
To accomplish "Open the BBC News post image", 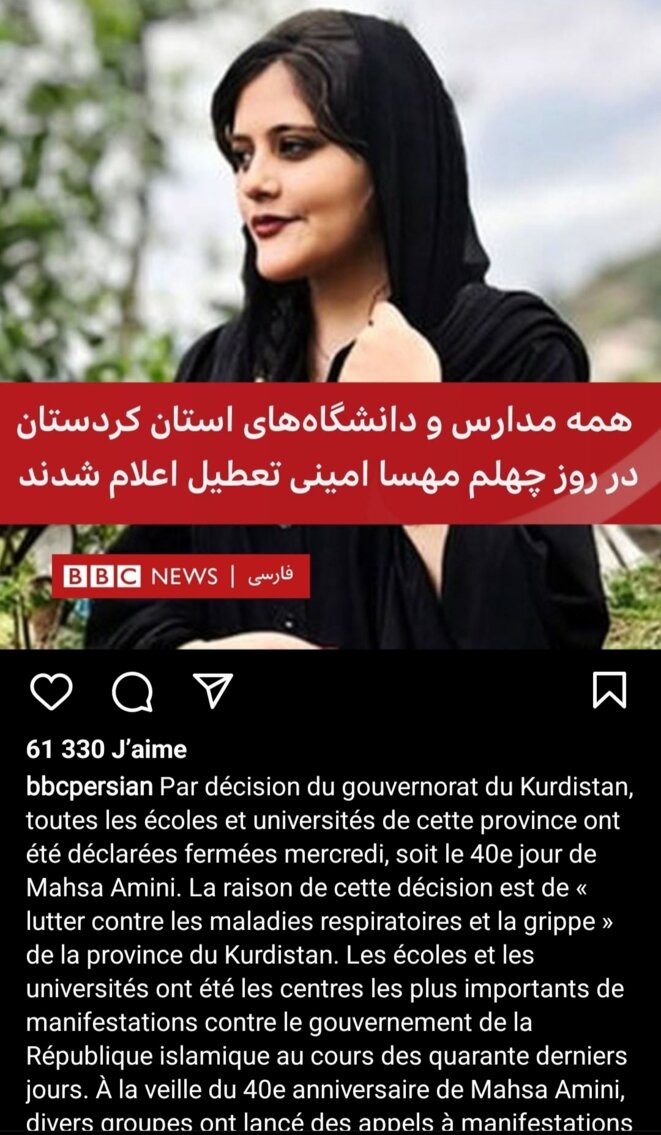I will click(x=330, y=300).
